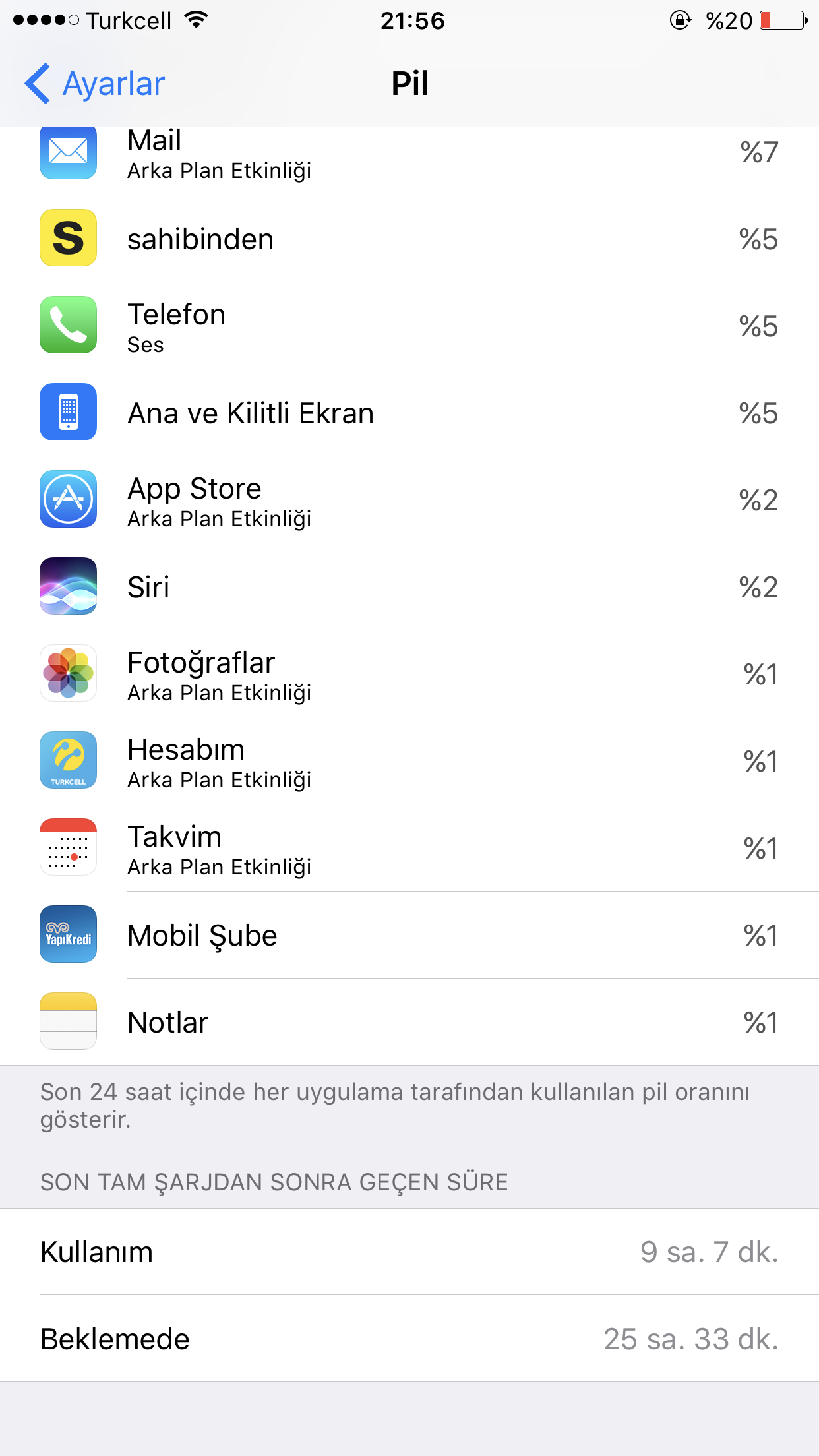The width and height of the screenshot is (819, 1456).
Task: Show Takvim battery usage details
Action: point(409,848)
